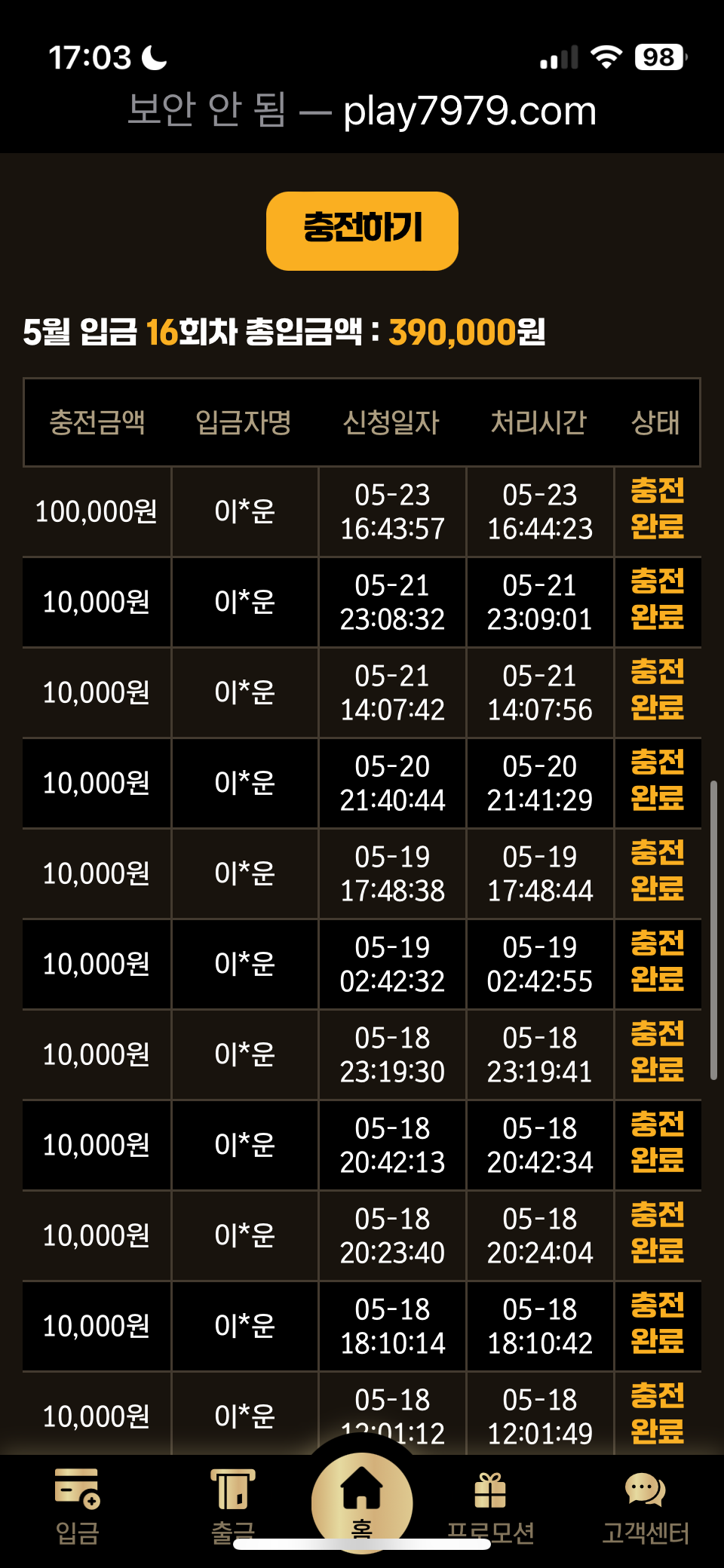The image size is (724, 1568).
Task: Tap the 충전하기 charge button
Action: coord(362,231)
